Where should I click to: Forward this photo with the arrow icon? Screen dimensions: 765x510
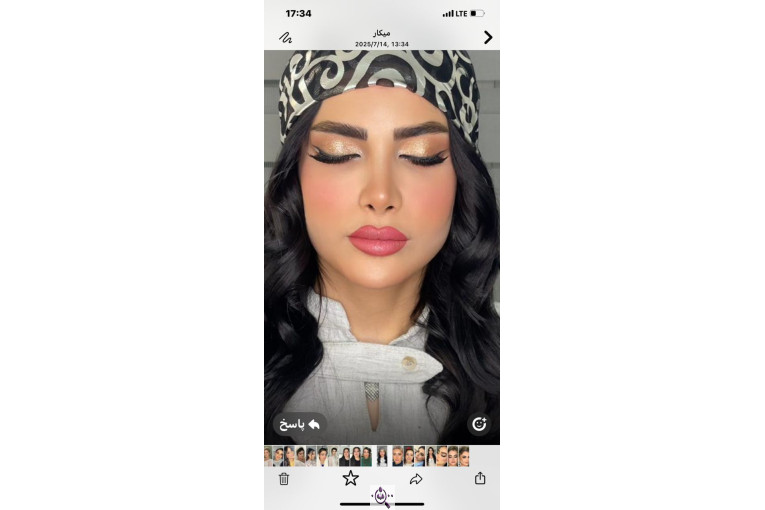point(416,479)
